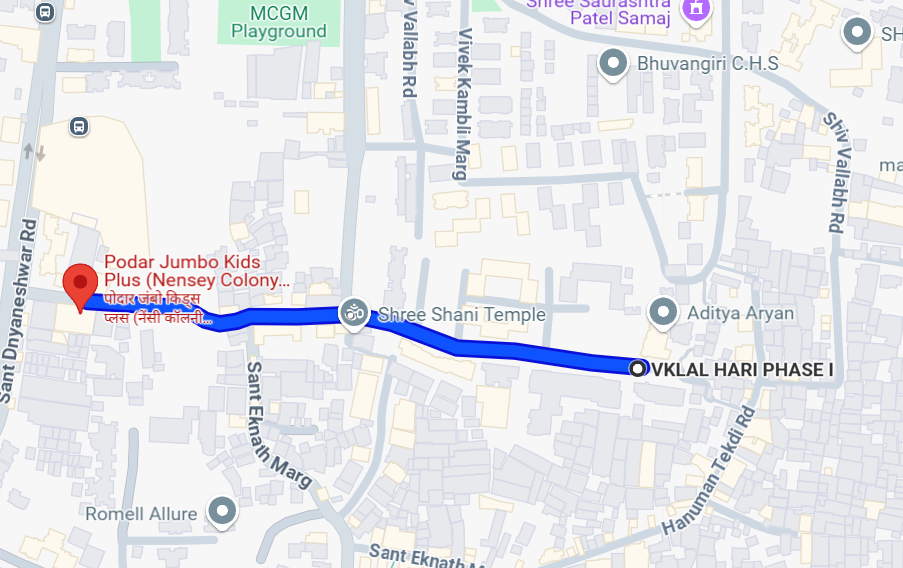Select the Aditya Aryan place marker

(x=664, y=314)
